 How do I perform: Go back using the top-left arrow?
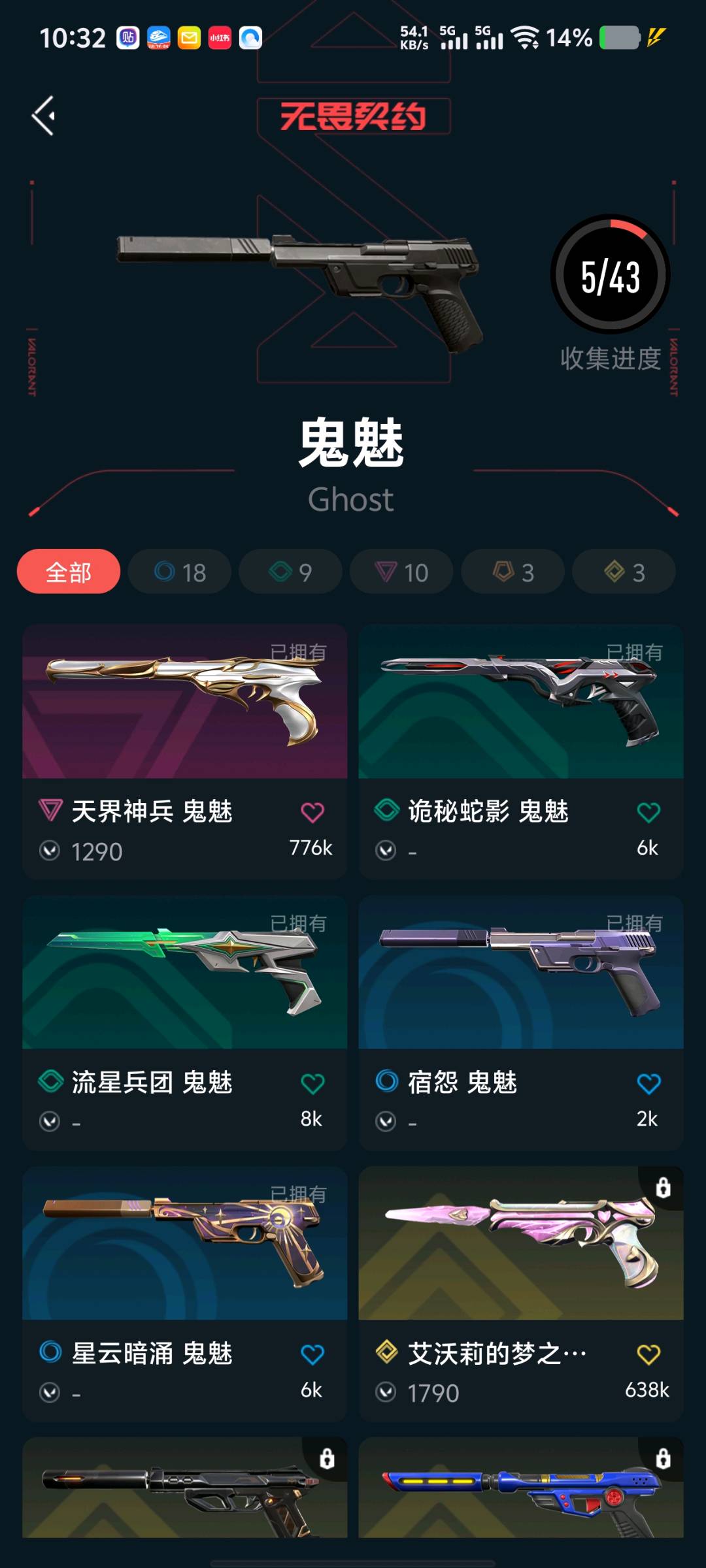tap(43, 116)
